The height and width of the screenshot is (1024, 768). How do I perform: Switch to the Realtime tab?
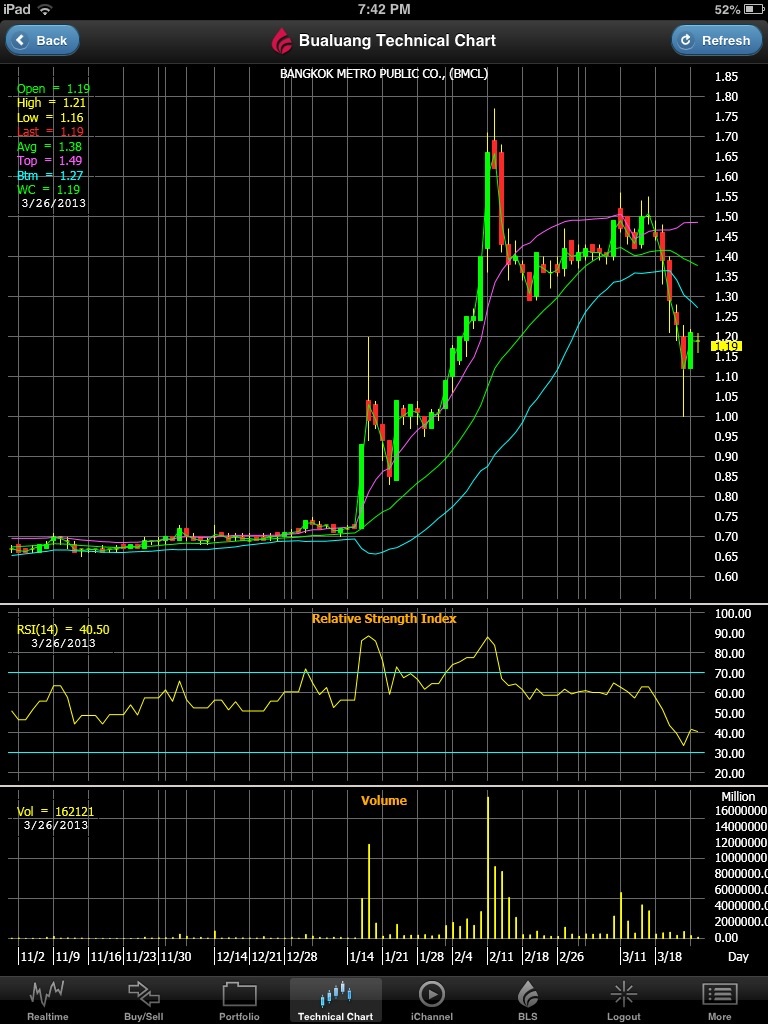pyautogui.click(x=47, y=999)
